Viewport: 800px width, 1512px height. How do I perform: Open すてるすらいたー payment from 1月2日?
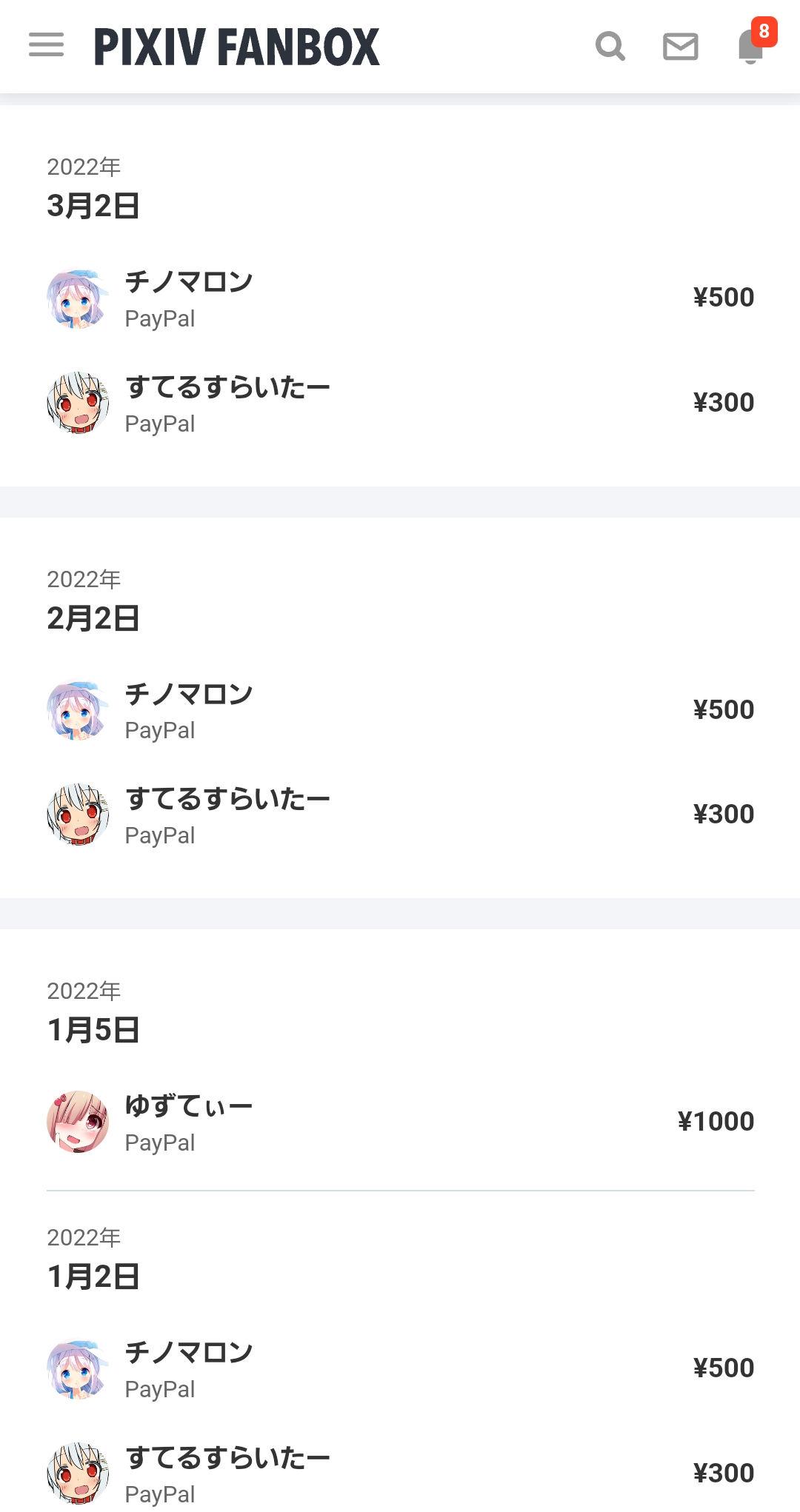(400, 1473)
